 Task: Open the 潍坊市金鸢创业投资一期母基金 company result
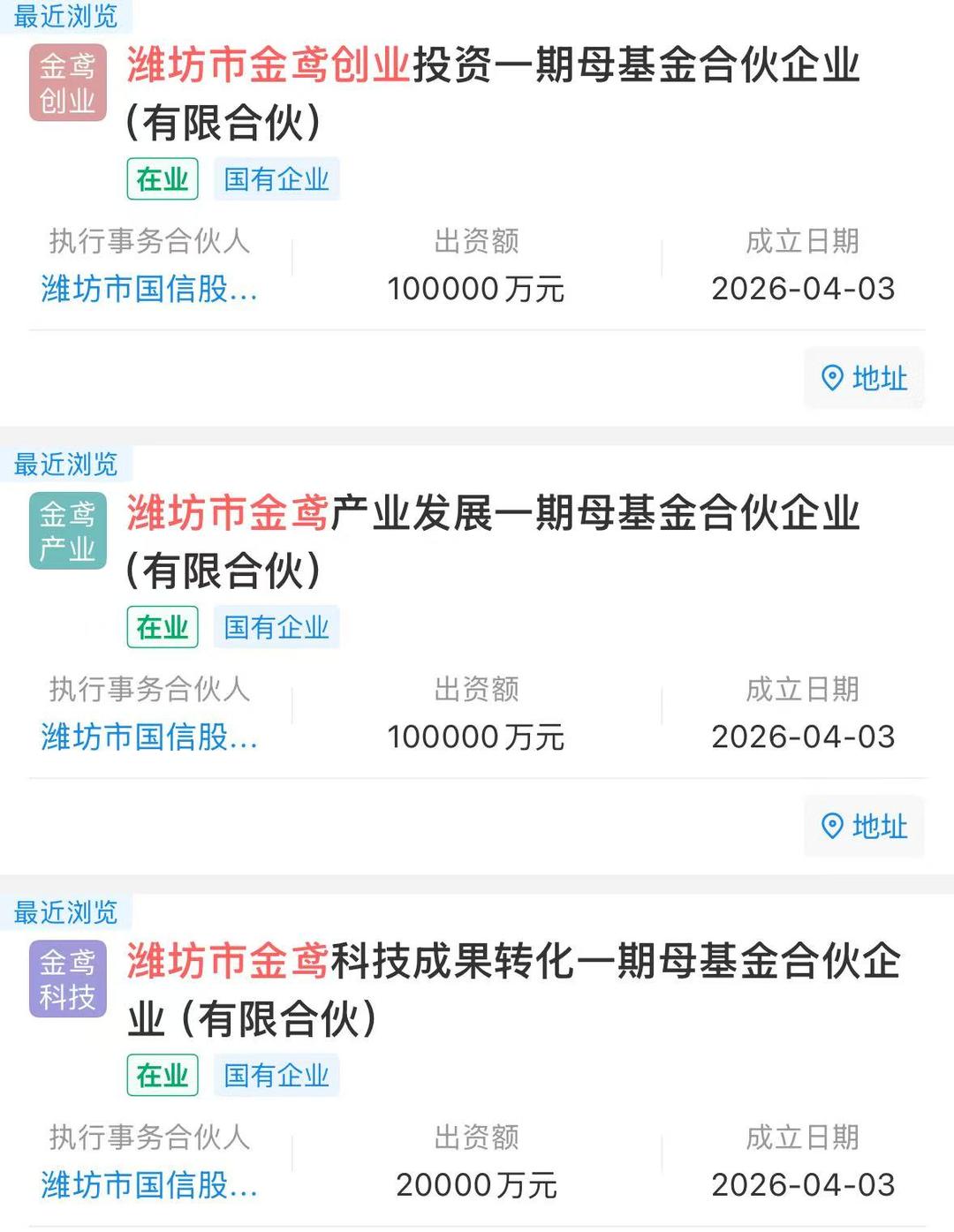click(x=492, y=67)
